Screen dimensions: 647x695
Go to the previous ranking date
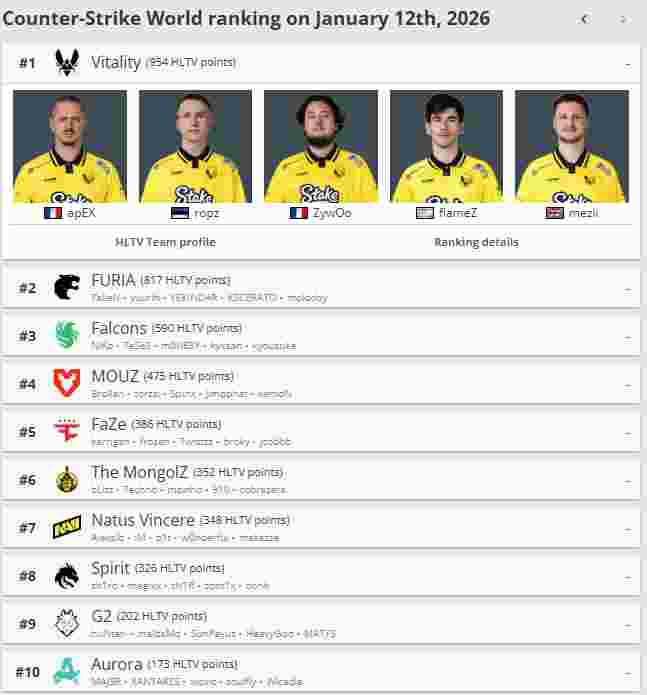(x=584, y=19)
